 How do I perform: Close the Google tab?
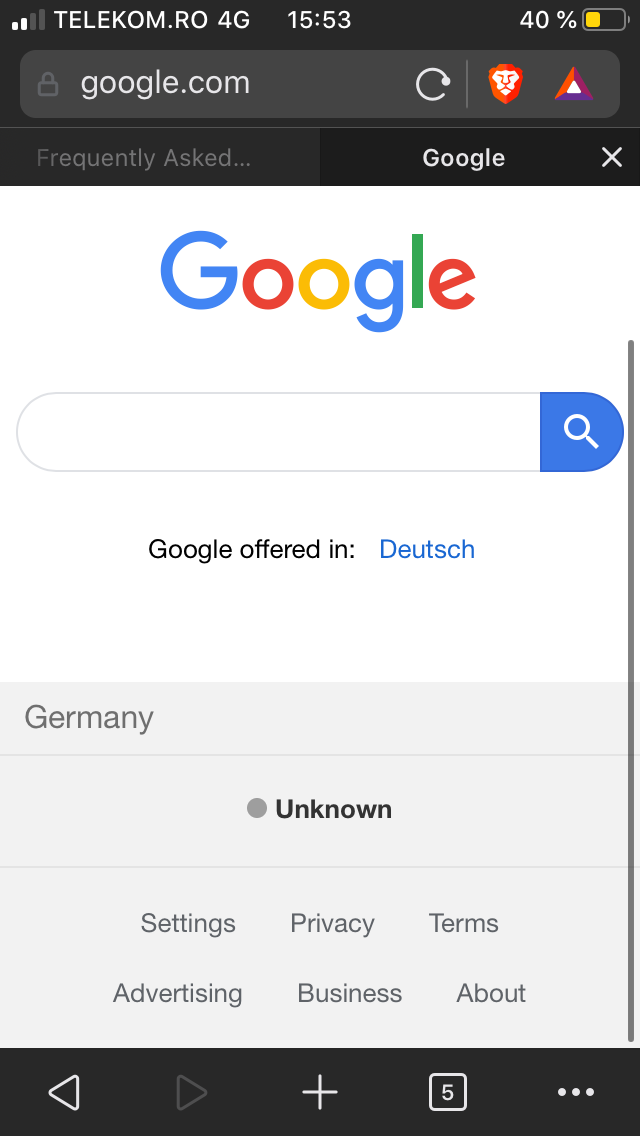click(x=612, y=157)
